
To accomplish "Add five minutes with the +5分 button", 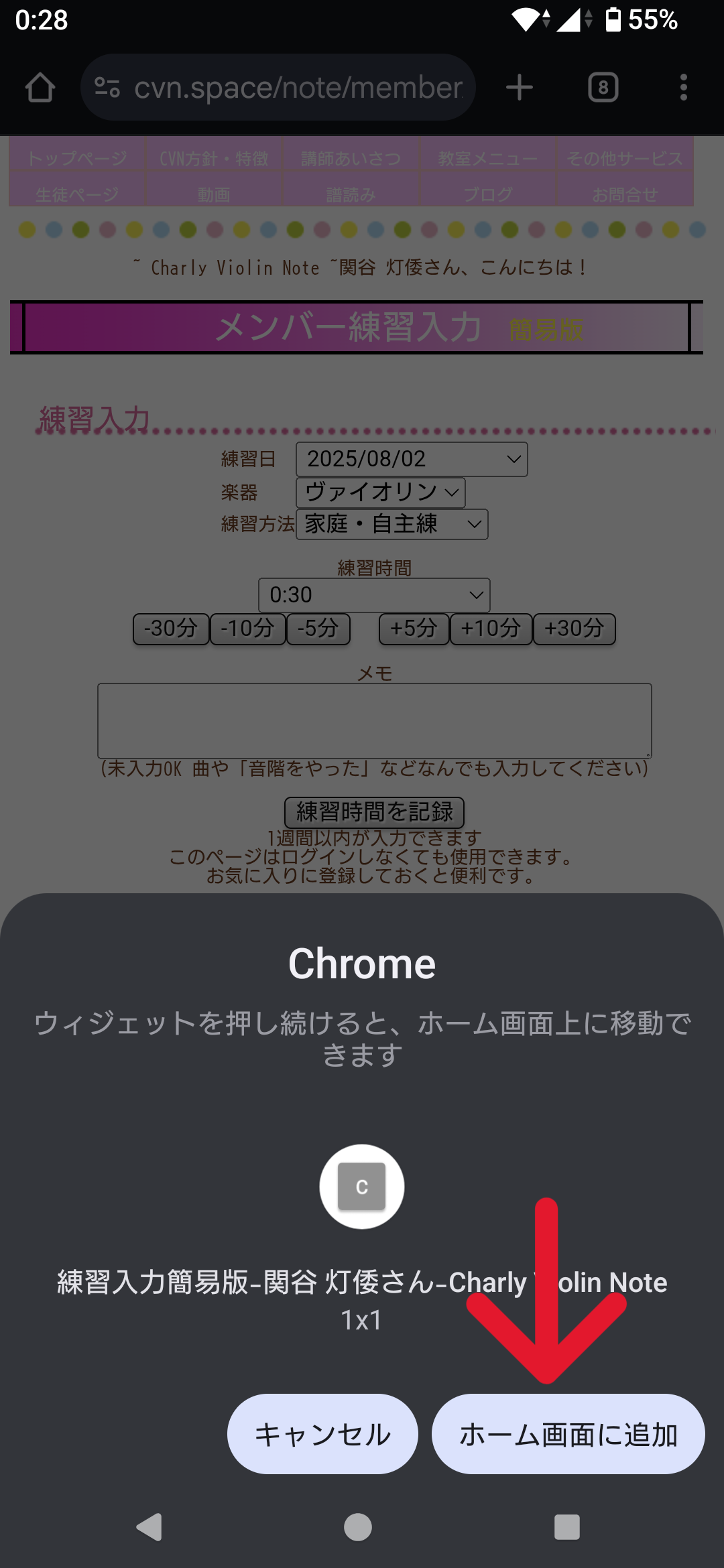I will pyautogui.click(x=413, y=629).
